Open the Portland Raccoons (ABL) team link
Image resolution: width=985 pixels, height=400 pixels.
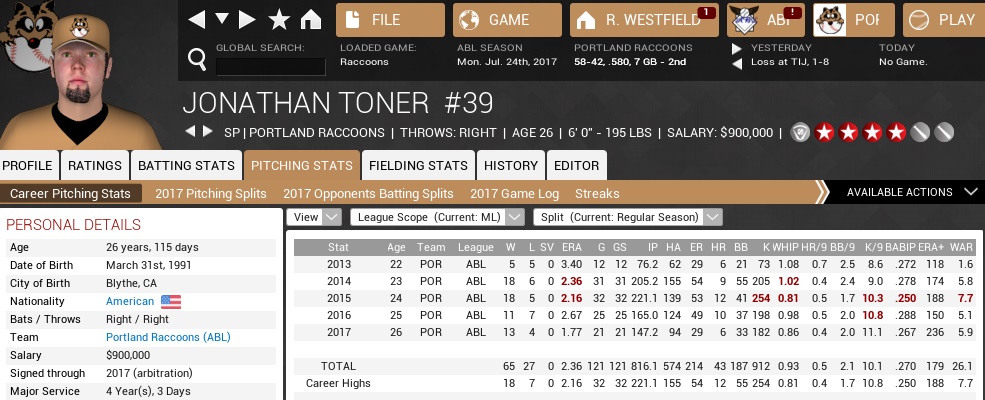tap(168, 338)
